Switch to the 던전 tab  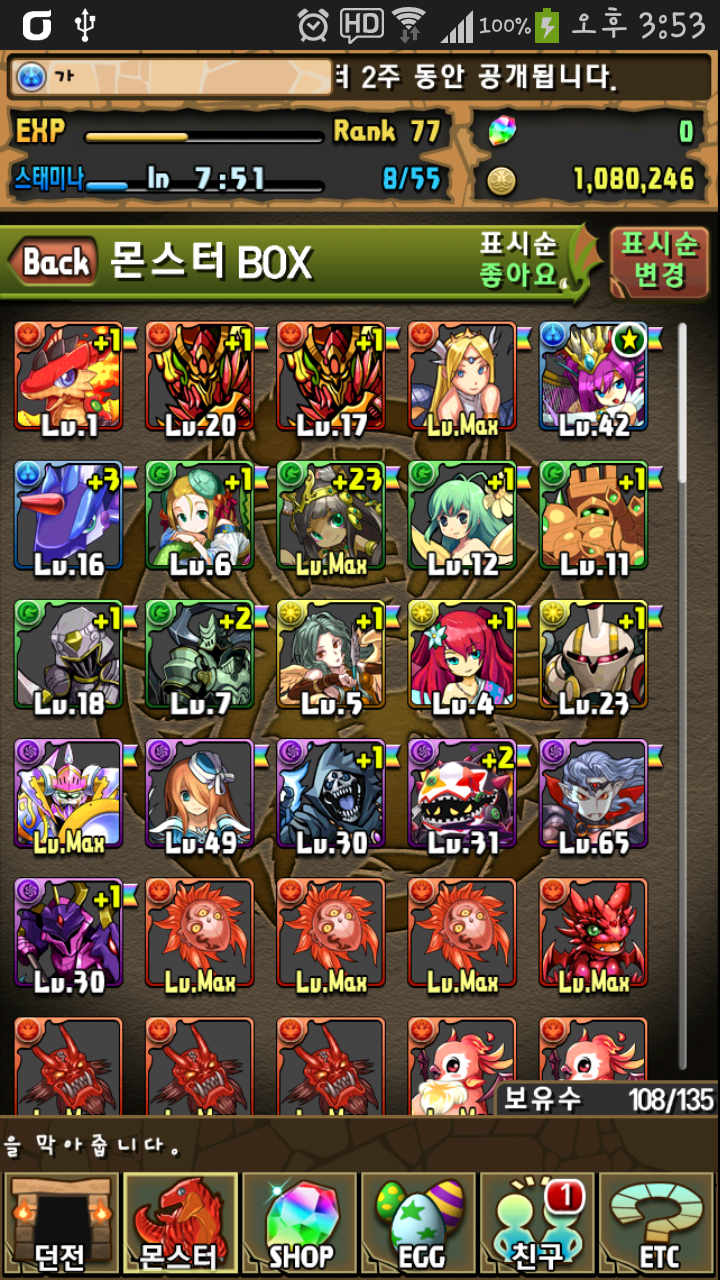coord(60,1225)
